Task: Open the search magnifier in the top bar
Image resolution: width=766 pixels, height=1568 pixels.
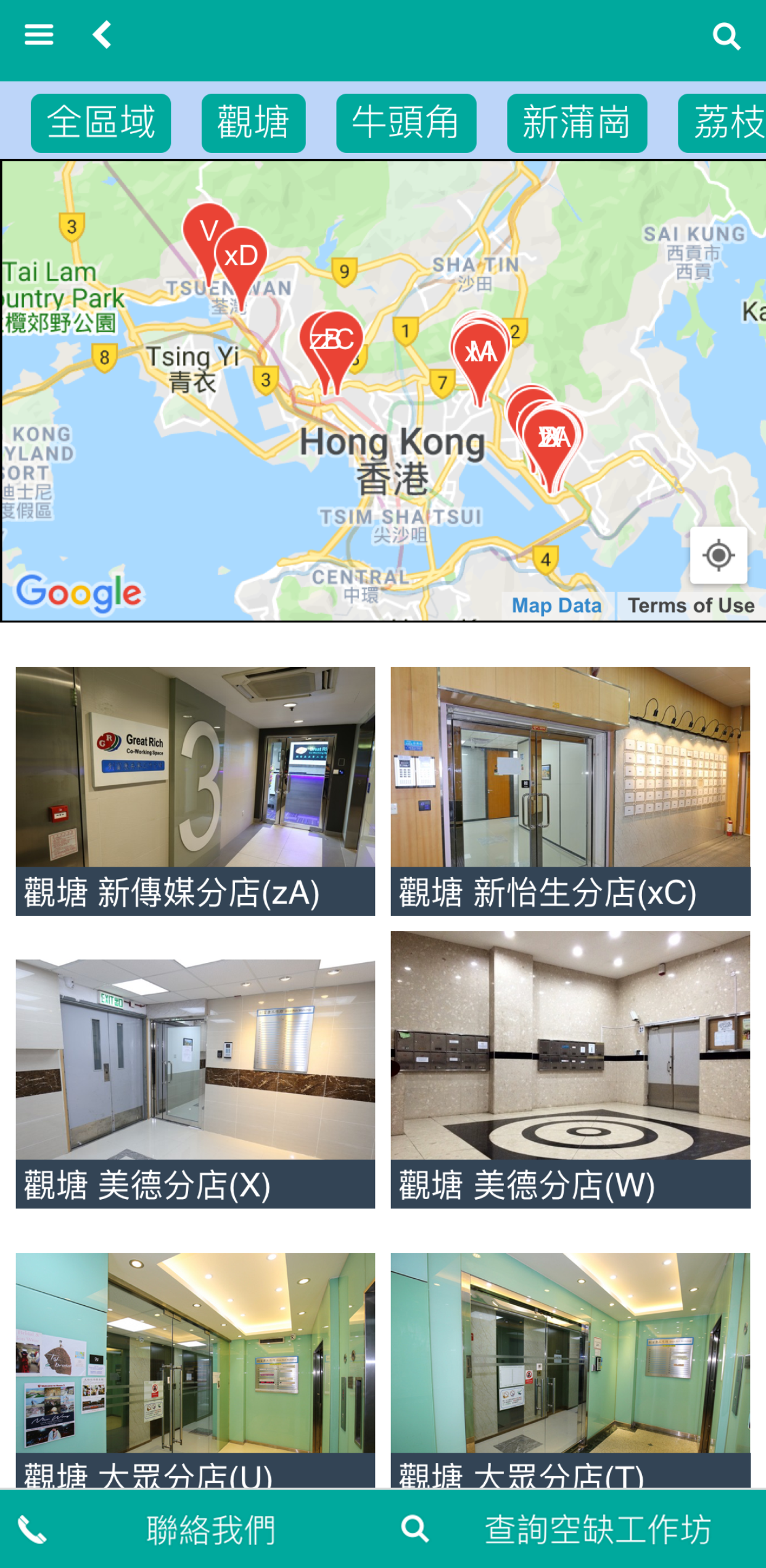Action: [726, 36]
